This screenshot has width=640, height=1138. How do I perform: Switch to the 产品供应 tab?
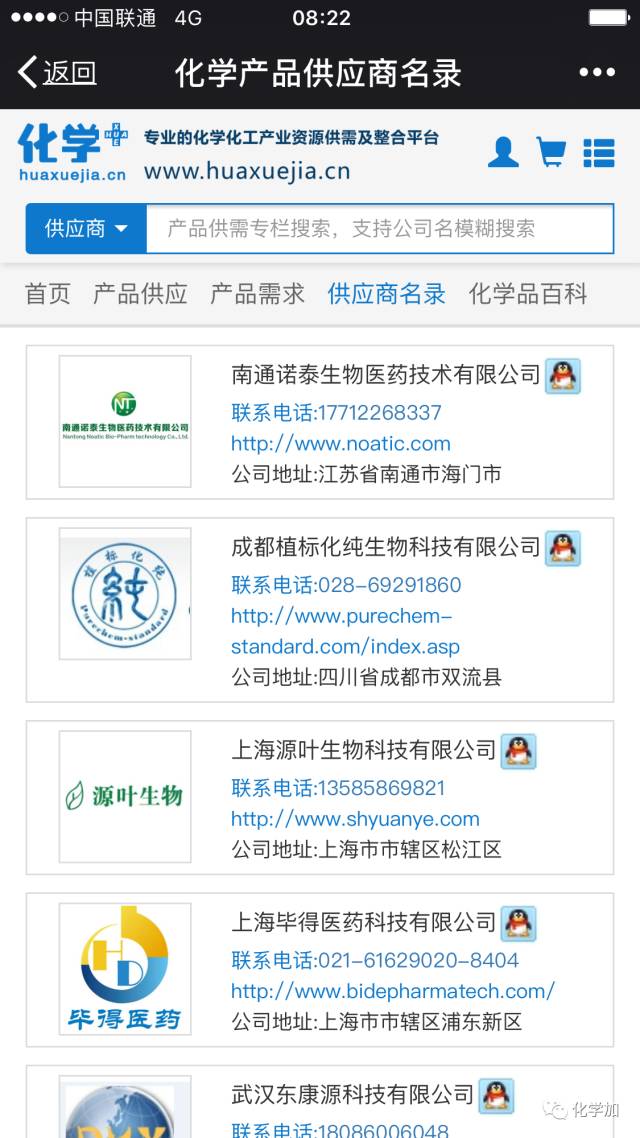(x=140, y=294)
